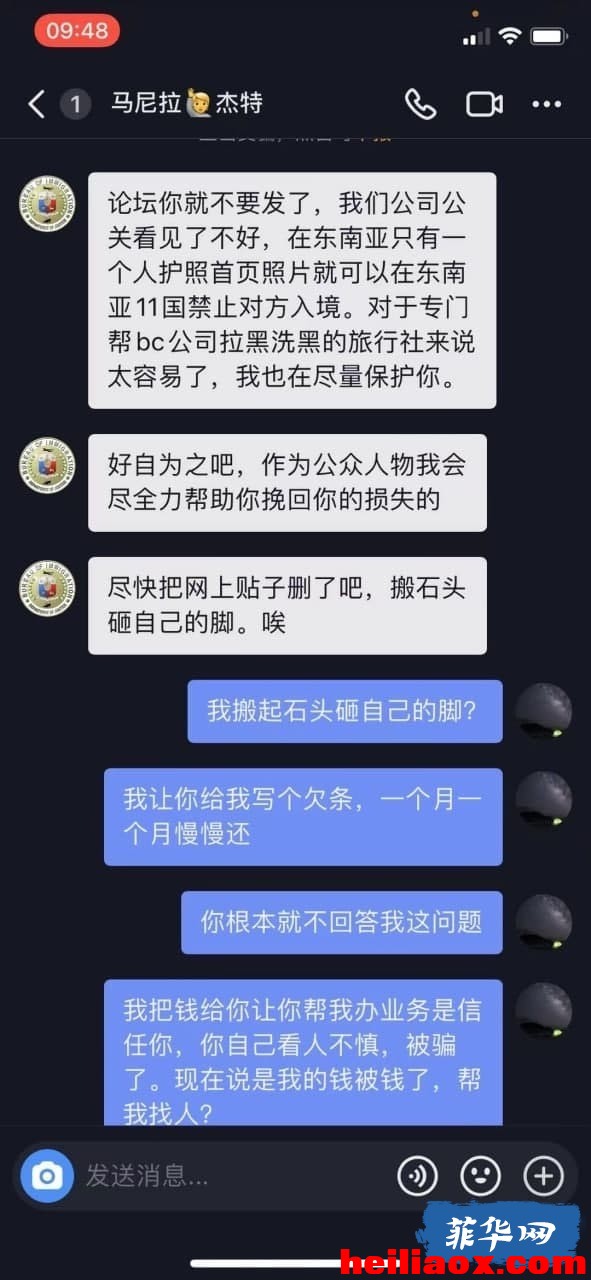Open the emoji sticker picker
Viewport: 591px width, 1280px height.
[481, 1176]
